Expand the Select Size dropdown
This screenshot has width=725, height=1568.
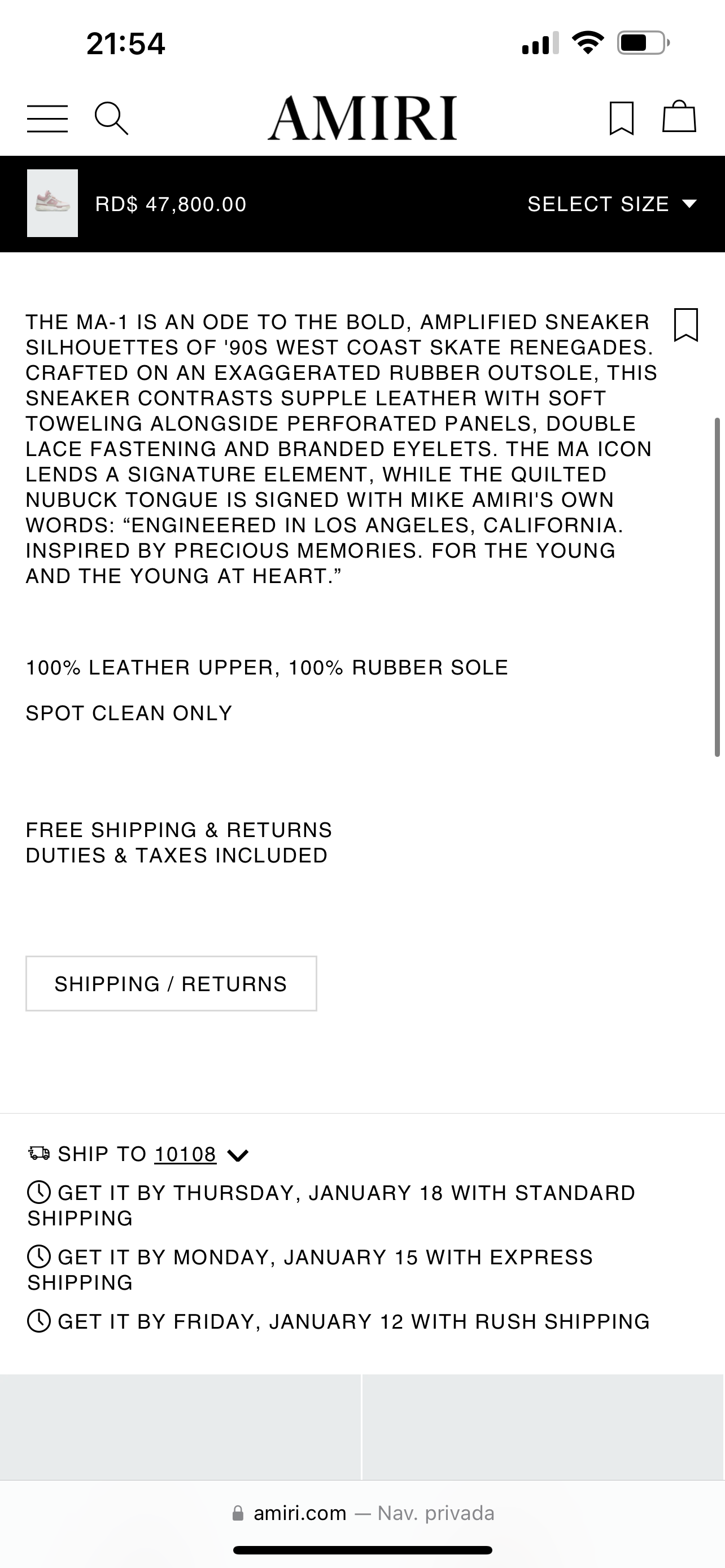[x=611, y=204]
